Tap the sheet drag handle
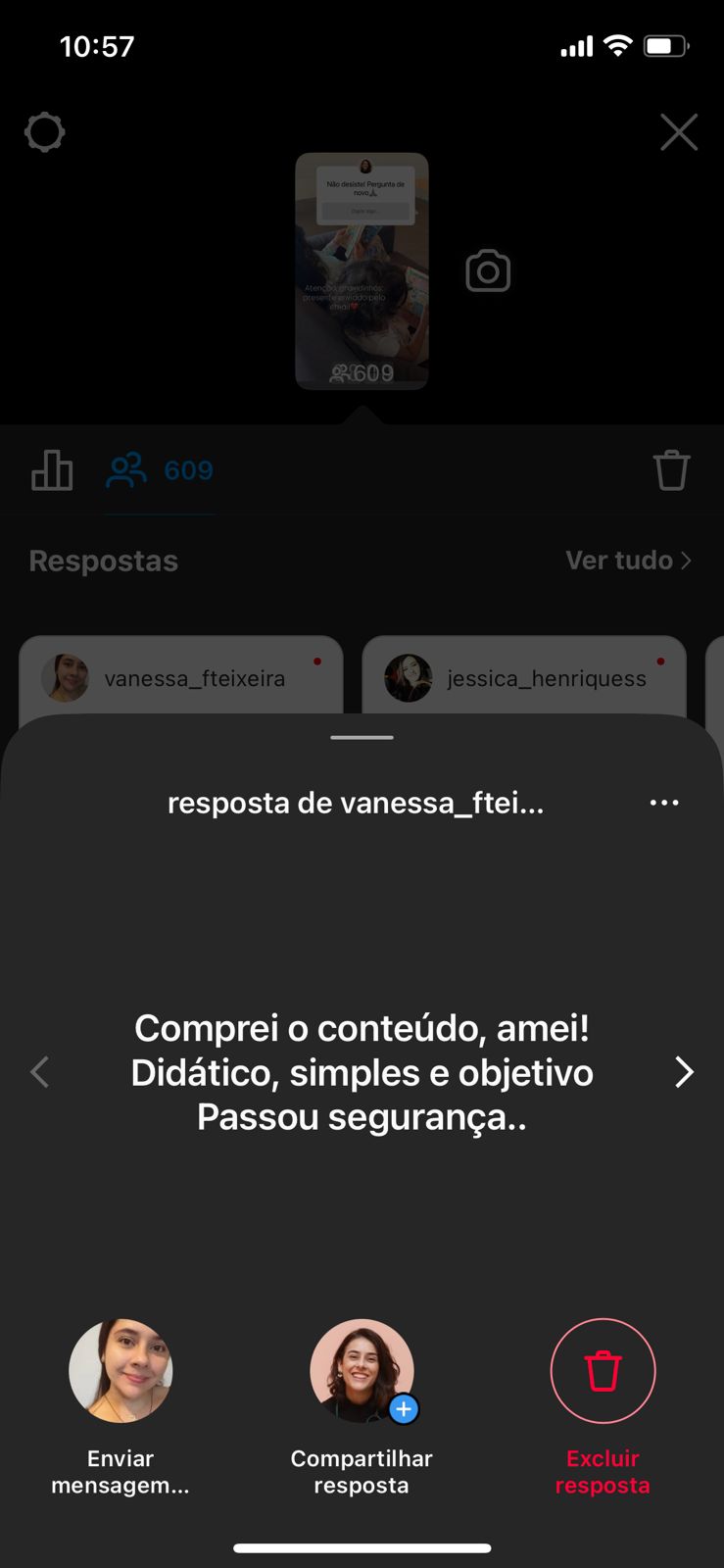 [362, 737]
